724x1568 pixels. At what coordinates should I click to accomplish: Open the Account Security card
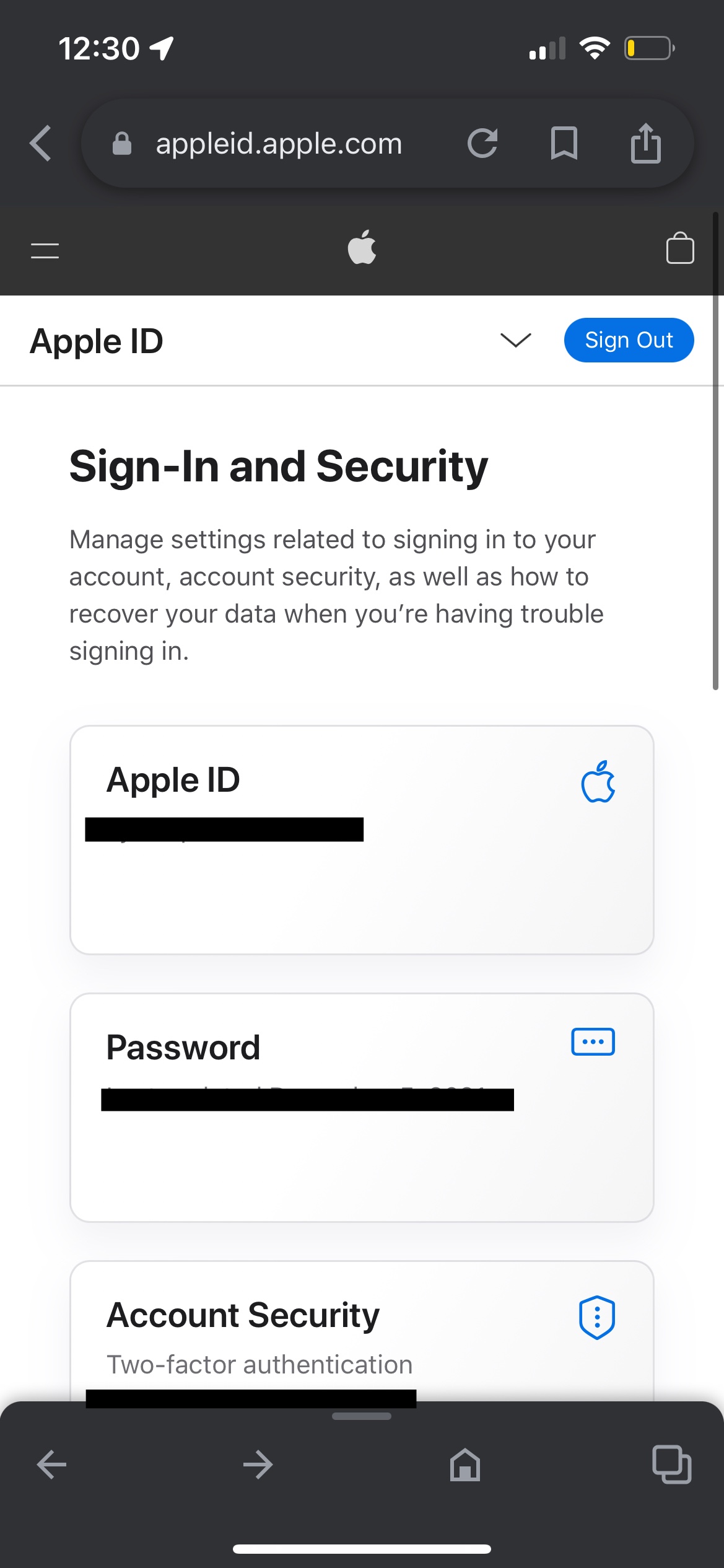tap(362, 1331)
